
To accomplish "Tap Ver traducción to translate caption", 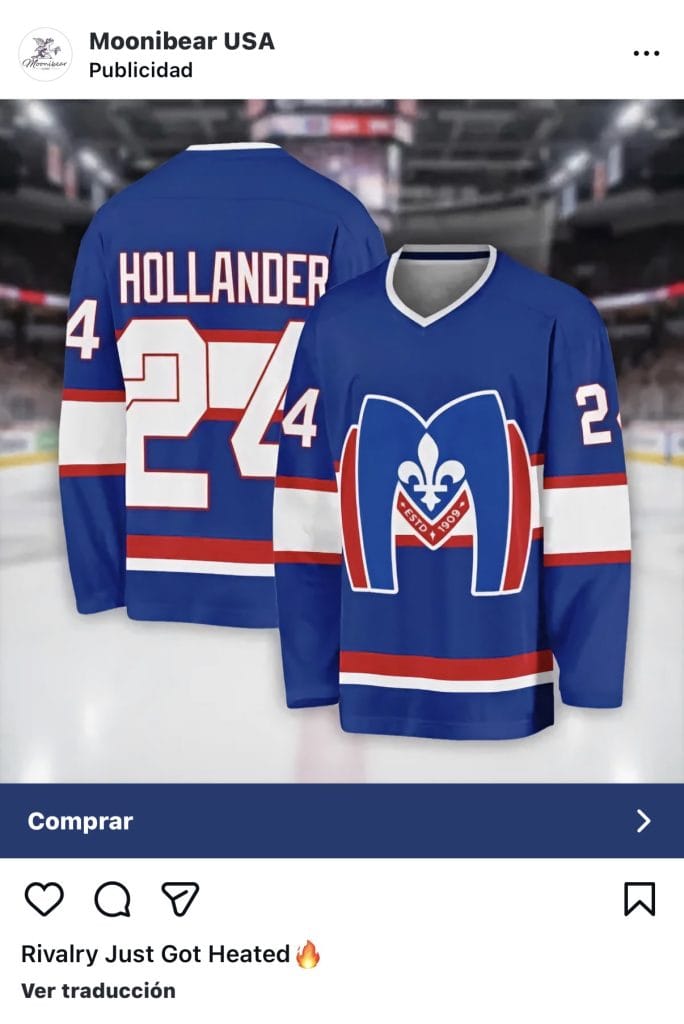I will [x=98, y=990].
